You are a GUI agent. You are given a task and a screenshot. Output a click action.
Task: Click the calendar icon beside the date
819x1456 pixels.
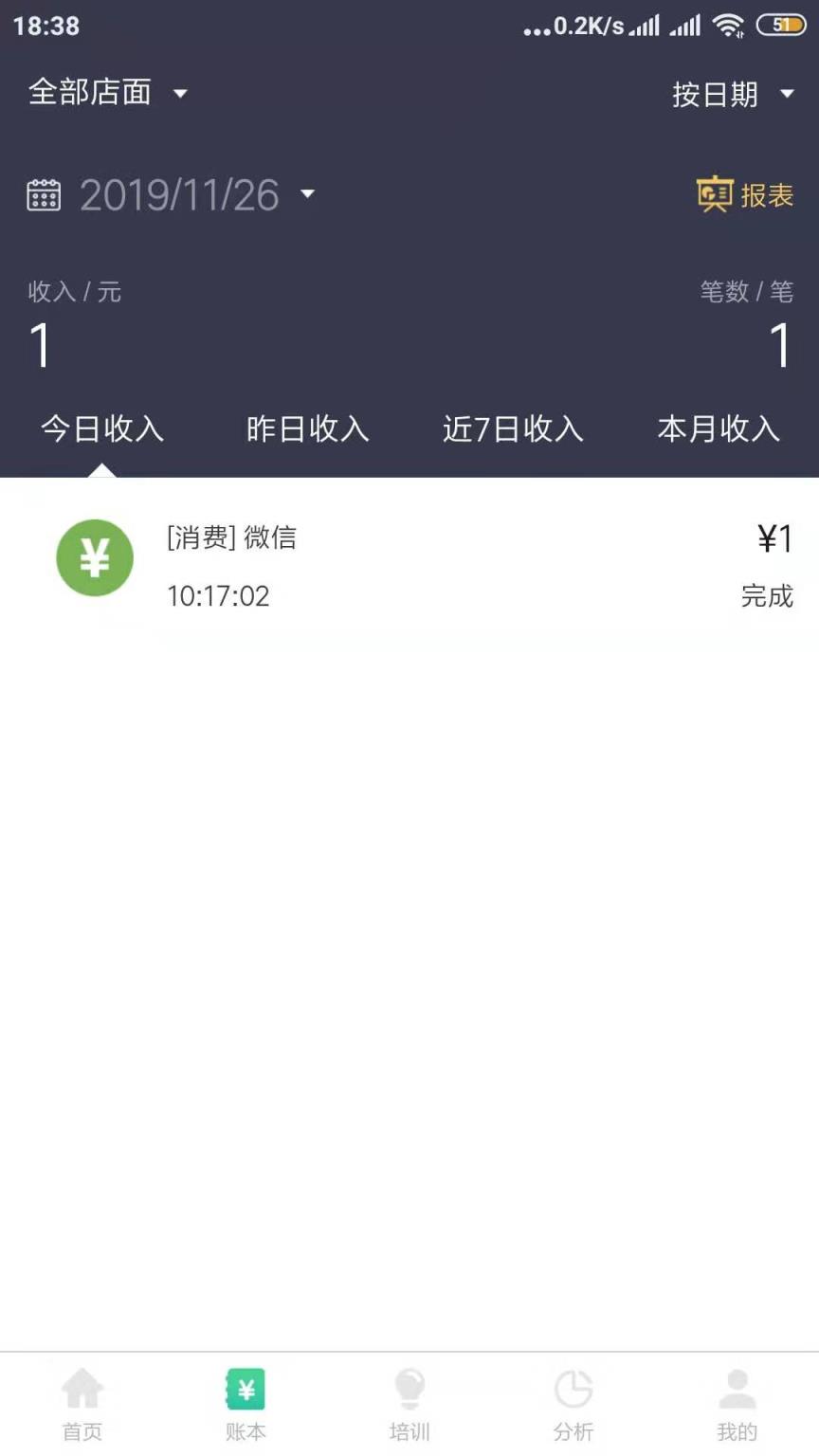coord(42,193)
